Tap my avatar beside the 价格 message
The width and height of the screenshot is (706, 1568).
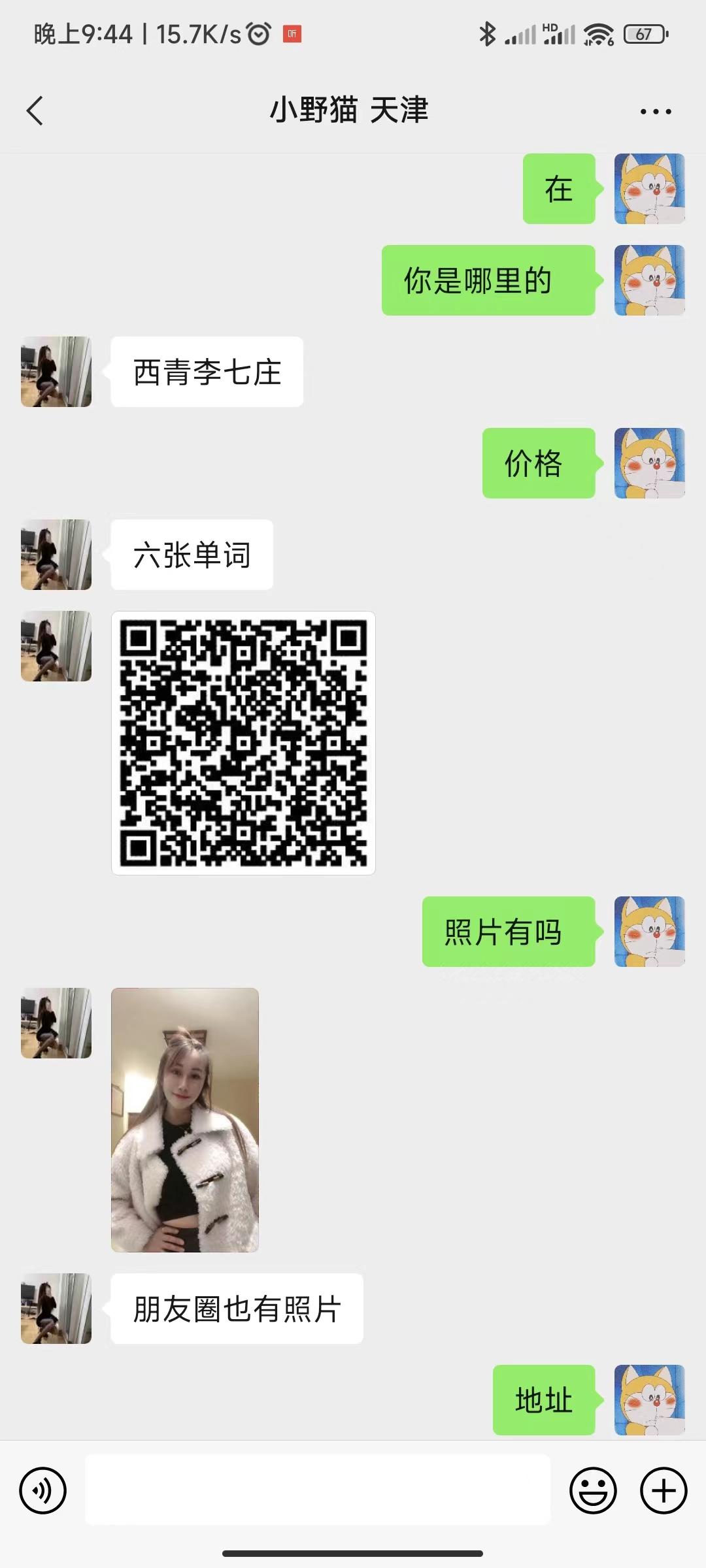click(649, 463)
